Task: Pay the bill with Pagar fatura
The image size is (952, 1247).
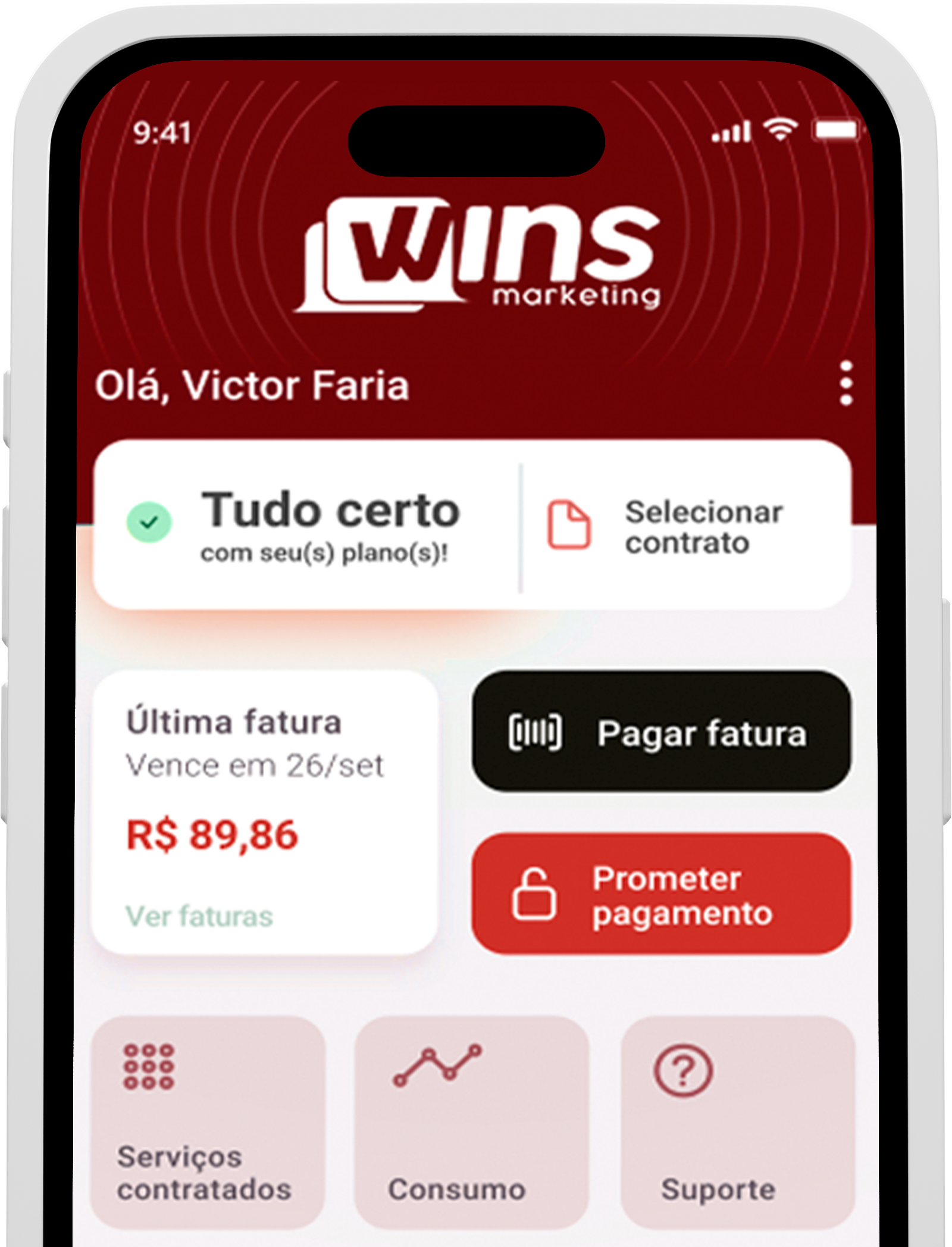Action: 661,732
